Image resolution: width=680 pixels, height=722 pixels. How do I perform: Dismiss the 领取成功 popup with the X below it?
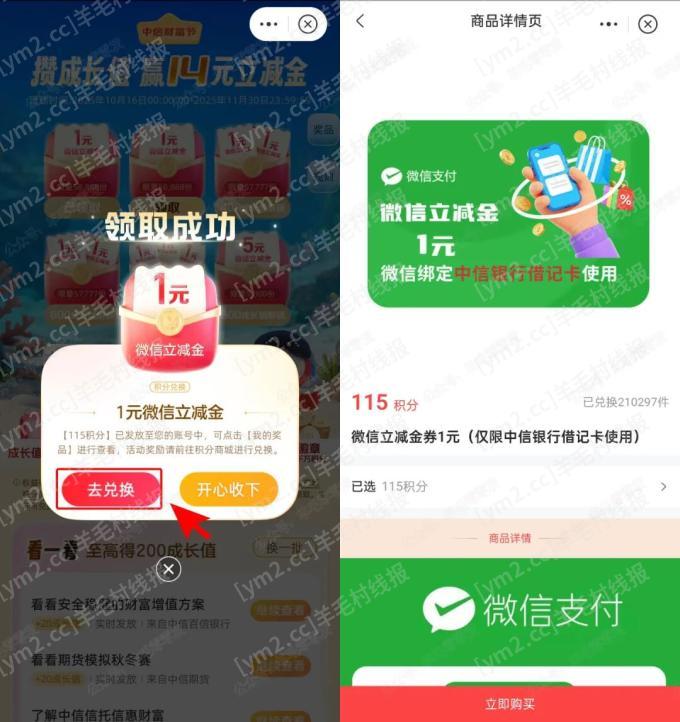pos(170,569)
